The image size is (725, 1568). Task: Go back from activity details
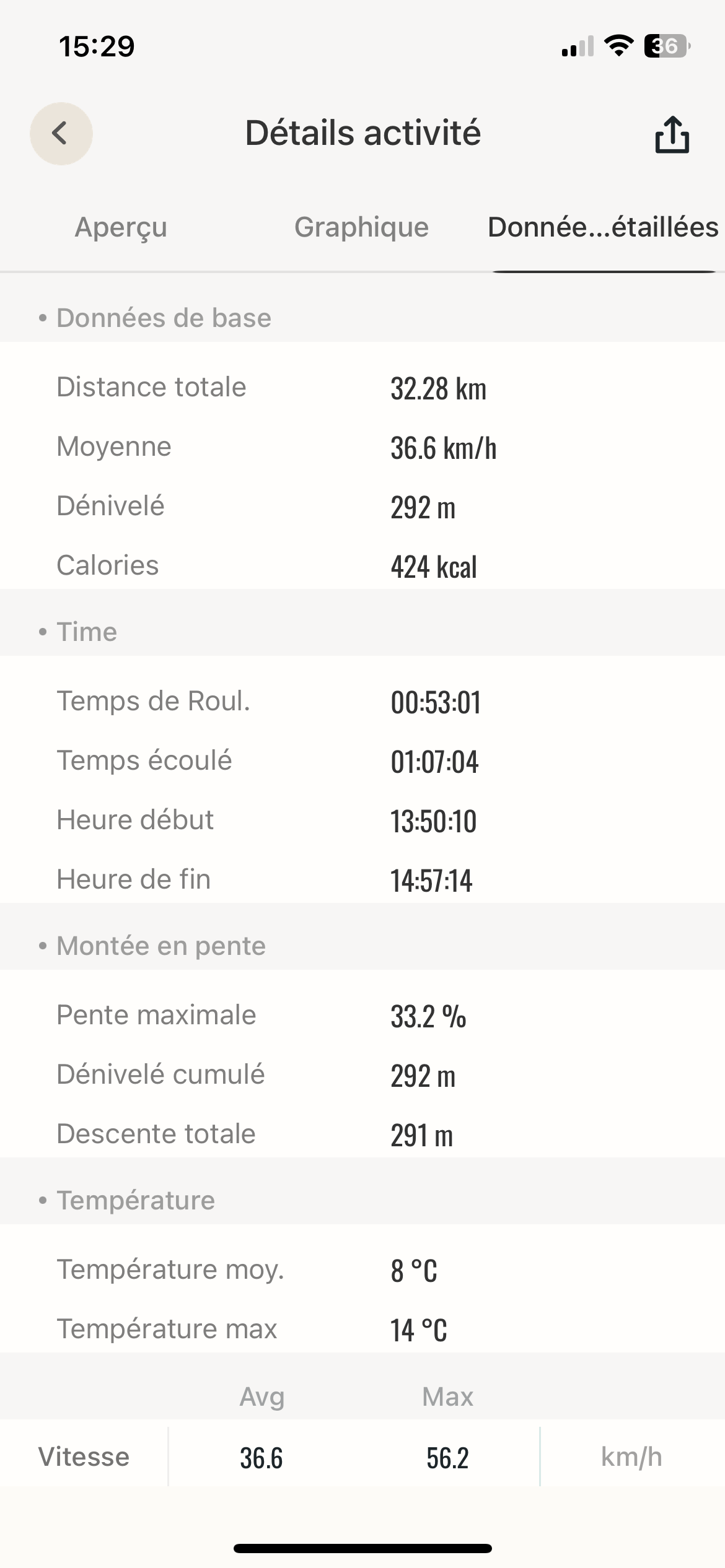point(61,133)
